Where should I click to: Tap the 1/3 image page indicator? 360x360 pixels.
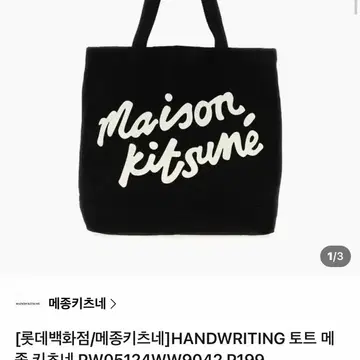pos(335,257)
